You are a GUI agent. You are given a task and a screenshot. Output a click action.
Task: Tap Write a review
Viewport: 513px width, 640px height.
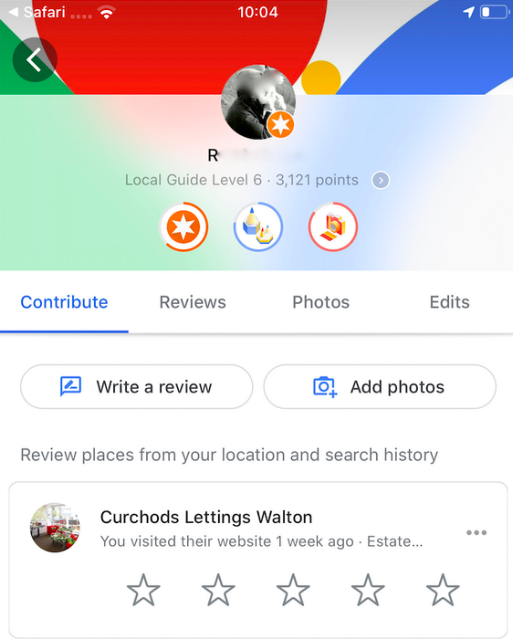tap(136, 387)
